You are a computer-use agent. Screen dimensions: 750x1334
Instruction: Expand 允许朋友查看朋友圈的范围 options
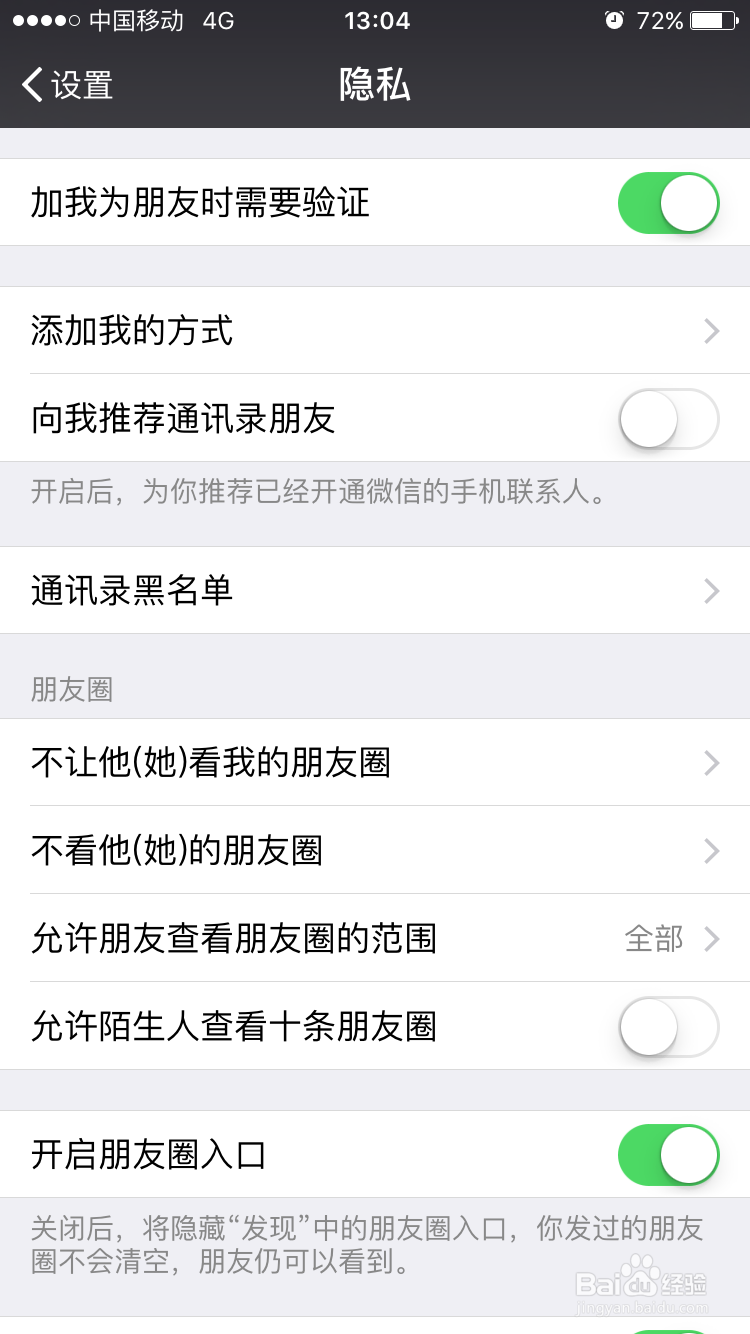375,939
